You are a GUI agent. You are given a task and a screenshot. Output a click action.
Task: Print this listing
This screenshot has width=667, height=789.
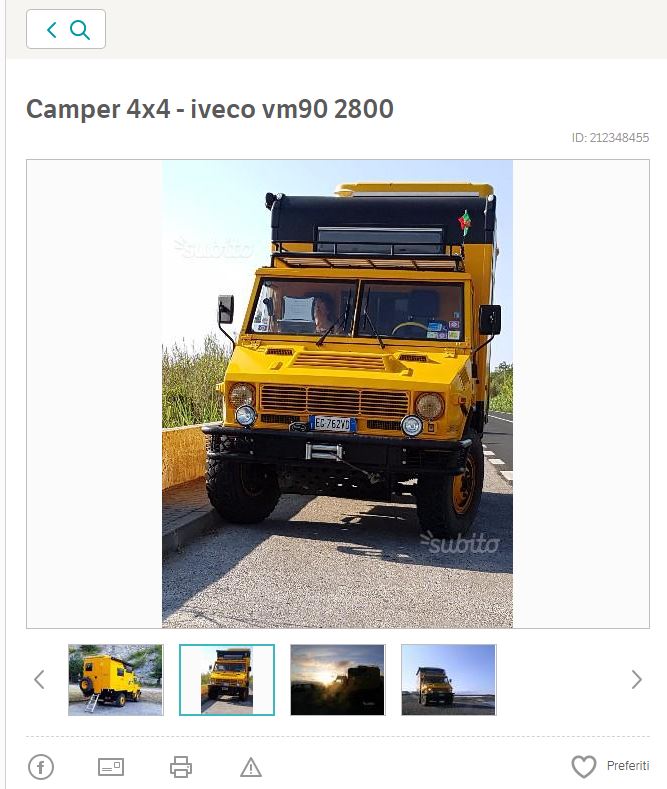coord(181,767)
